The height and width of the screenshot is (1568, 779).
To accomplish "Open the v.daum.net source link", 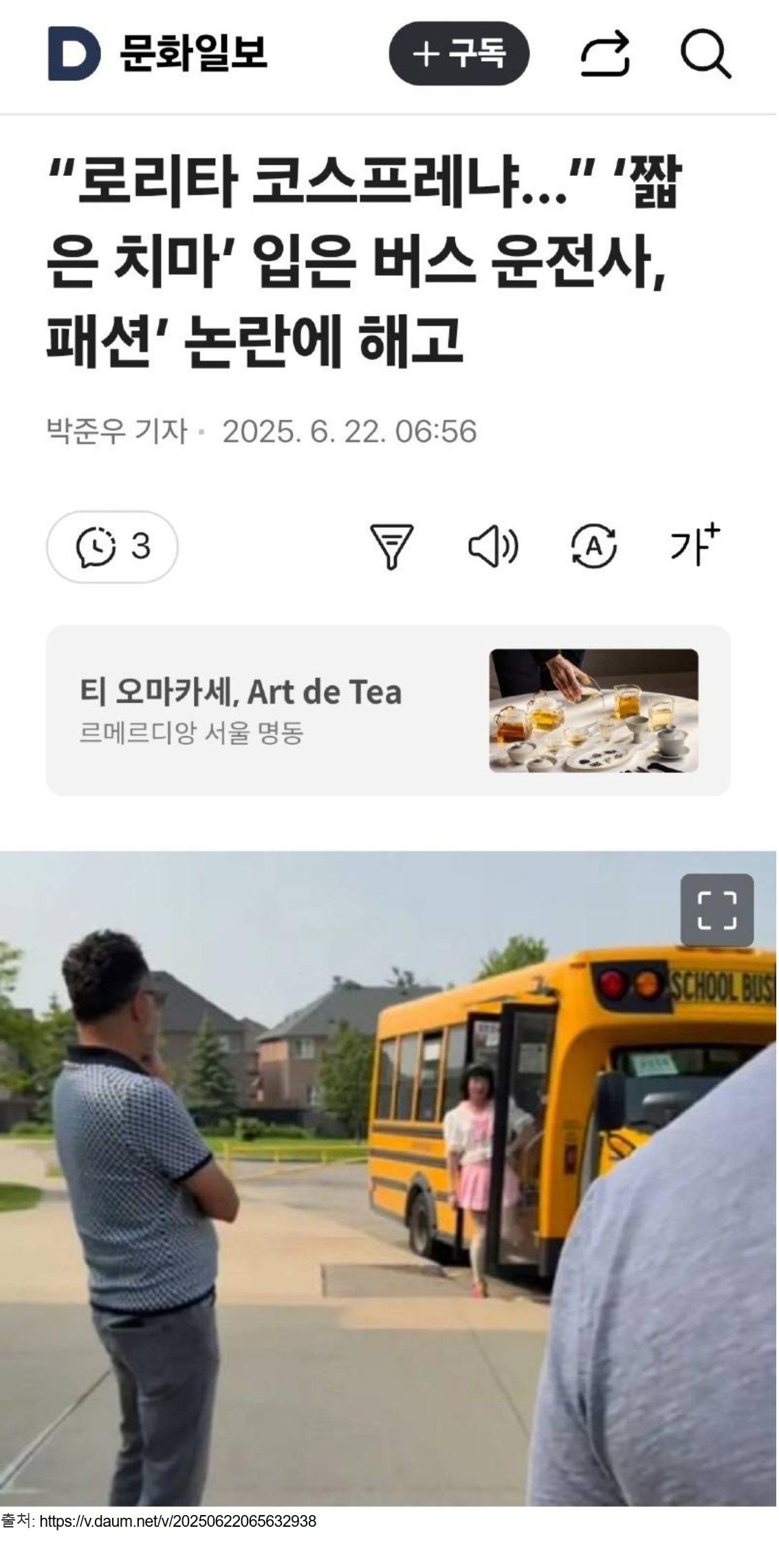I will [x=177, y=1521].
